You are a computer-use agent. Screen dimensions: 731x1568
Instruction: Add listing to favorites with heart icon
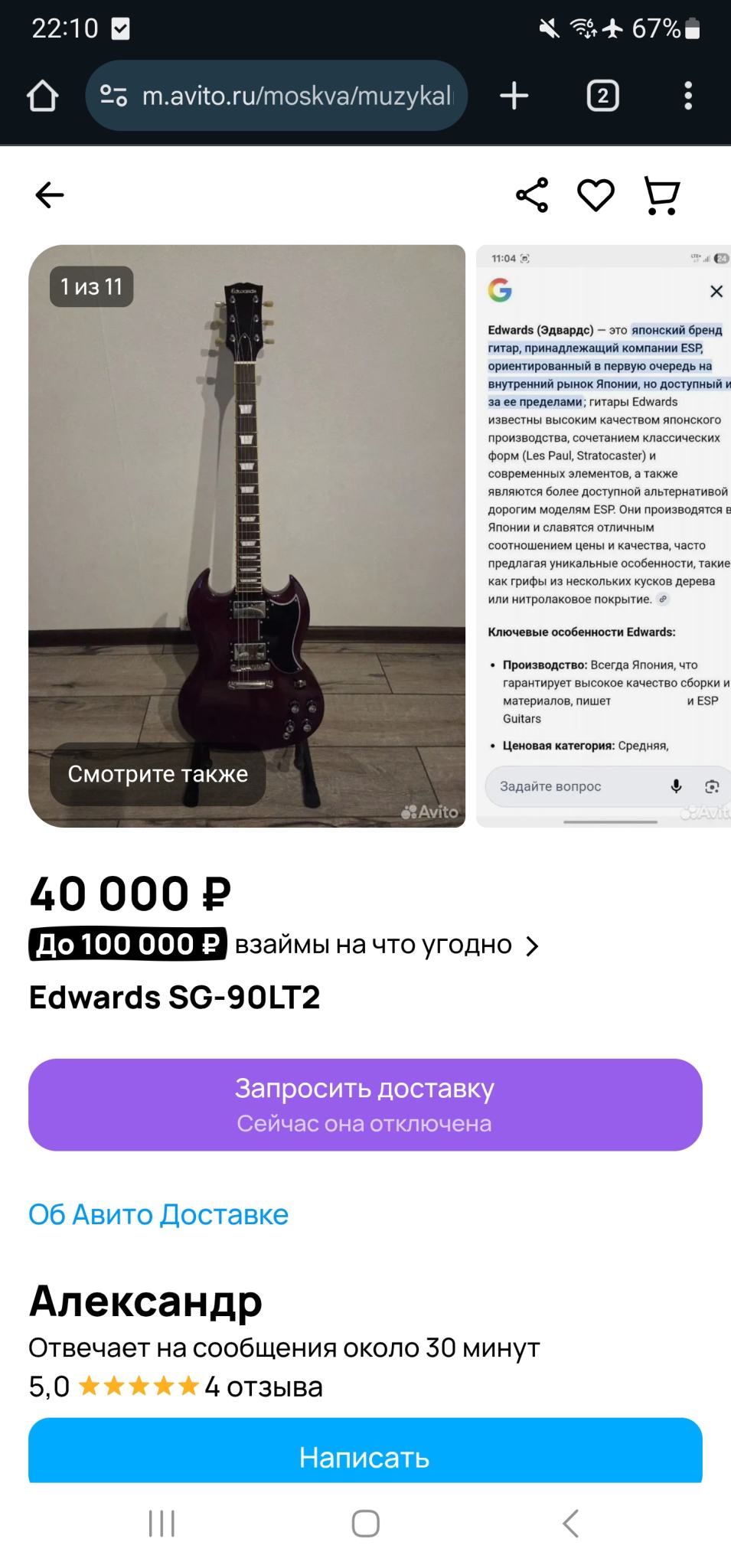(x=596, y=195)
